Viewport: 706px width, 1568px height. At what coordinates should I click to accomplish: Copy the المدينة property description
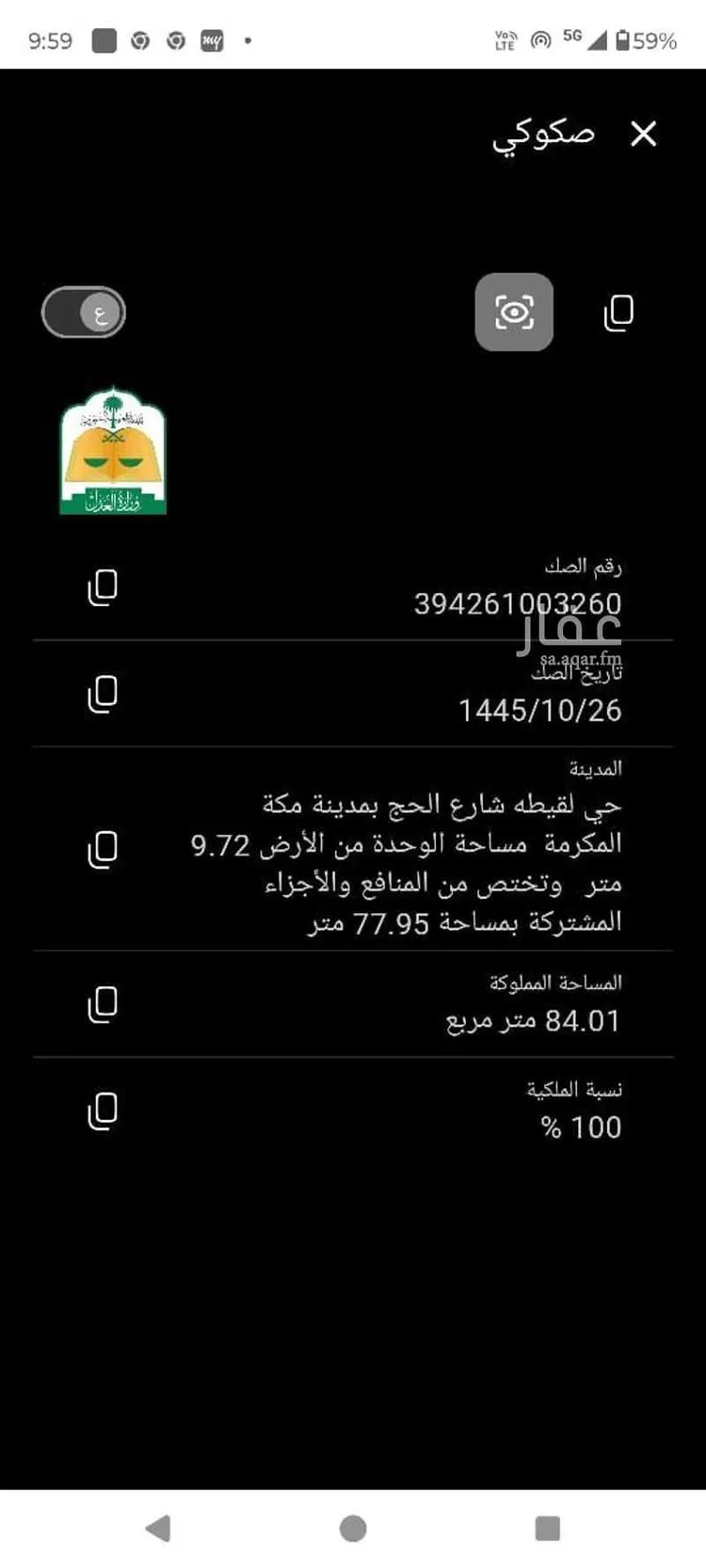pos(103,850)
